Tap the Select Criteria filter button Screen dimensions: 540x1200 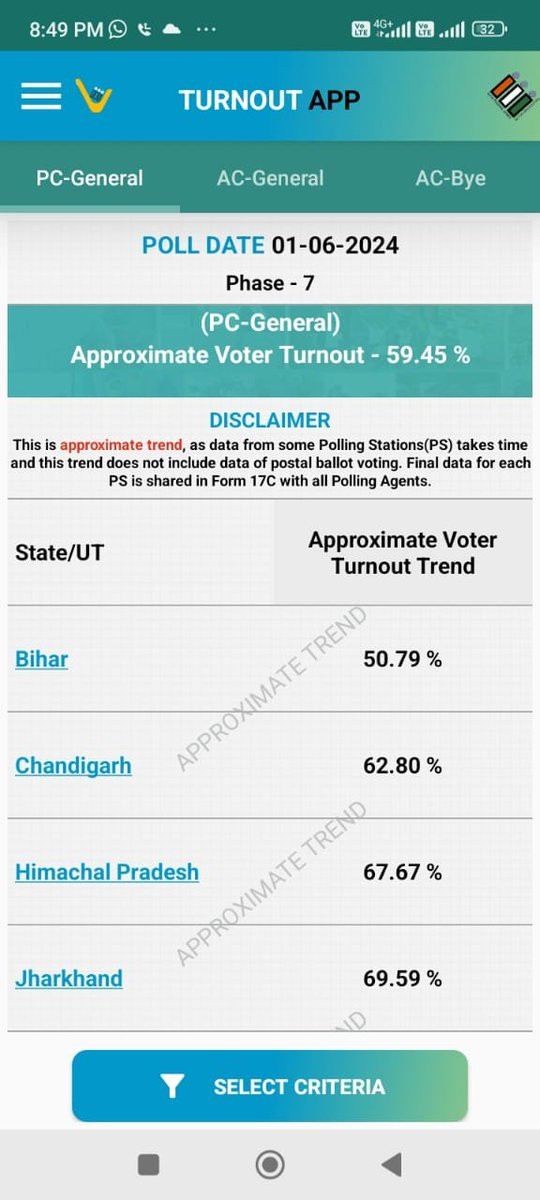(x=270, y=1086)
